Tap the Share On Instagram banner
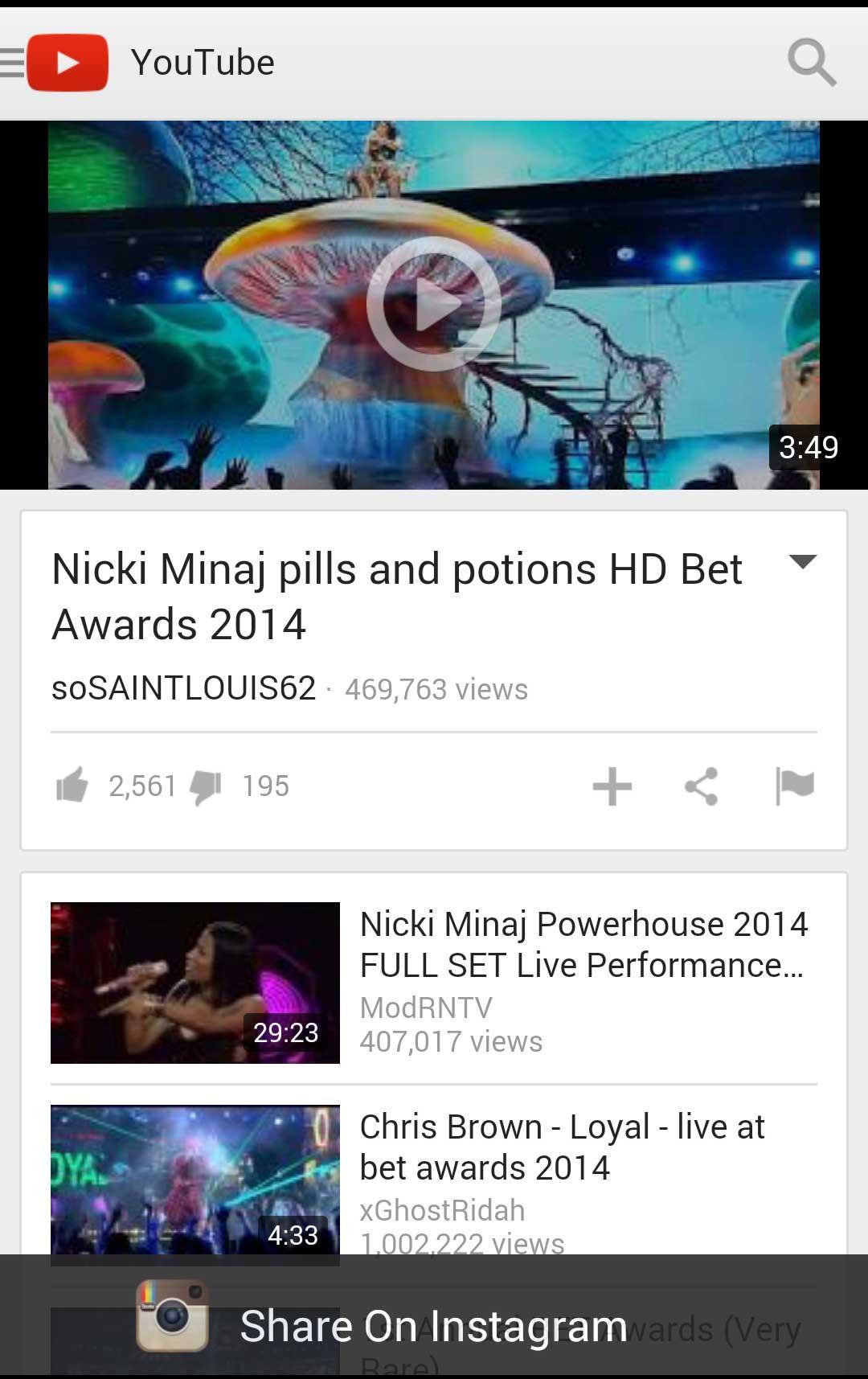Image resolution: width=868 pixels, height=1379 pixels. point(434,1325)
